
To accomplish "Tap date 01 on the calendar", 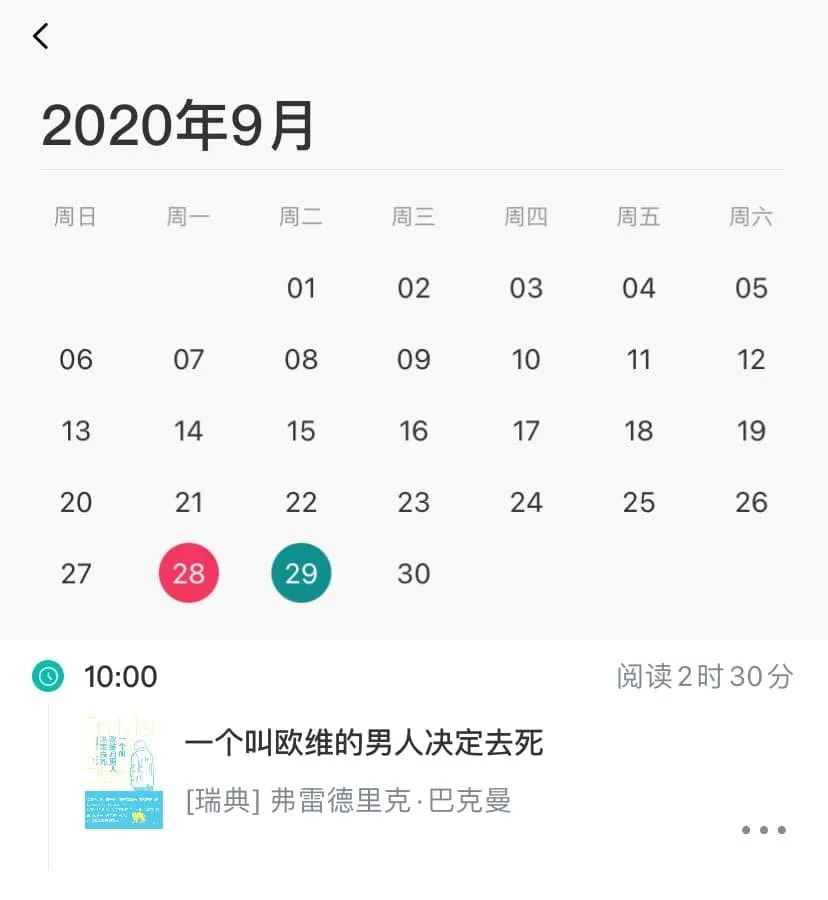I will [301, 288].
